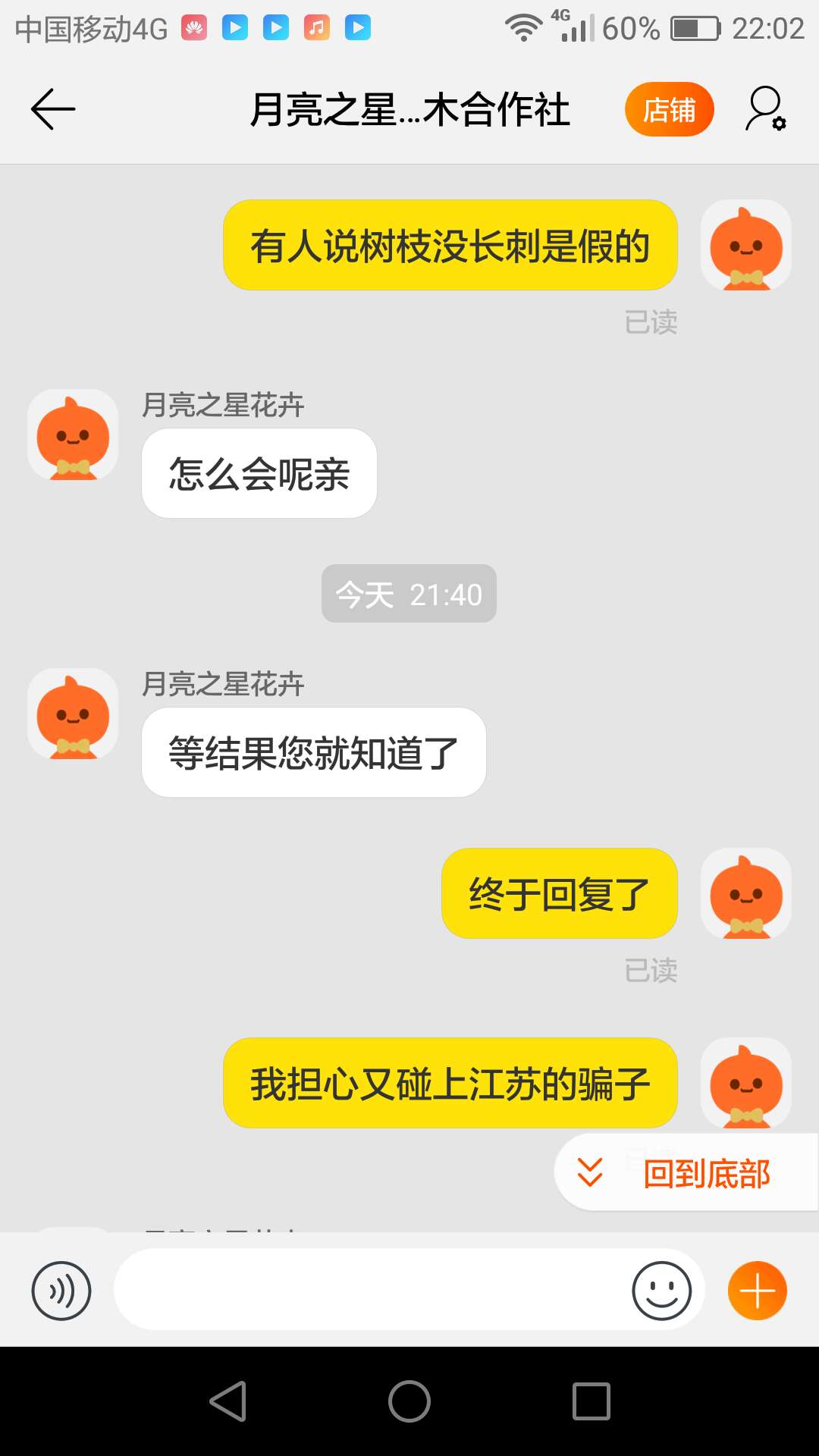
Task: Open the plus attachments menu
Action: tap(757, 1290)
